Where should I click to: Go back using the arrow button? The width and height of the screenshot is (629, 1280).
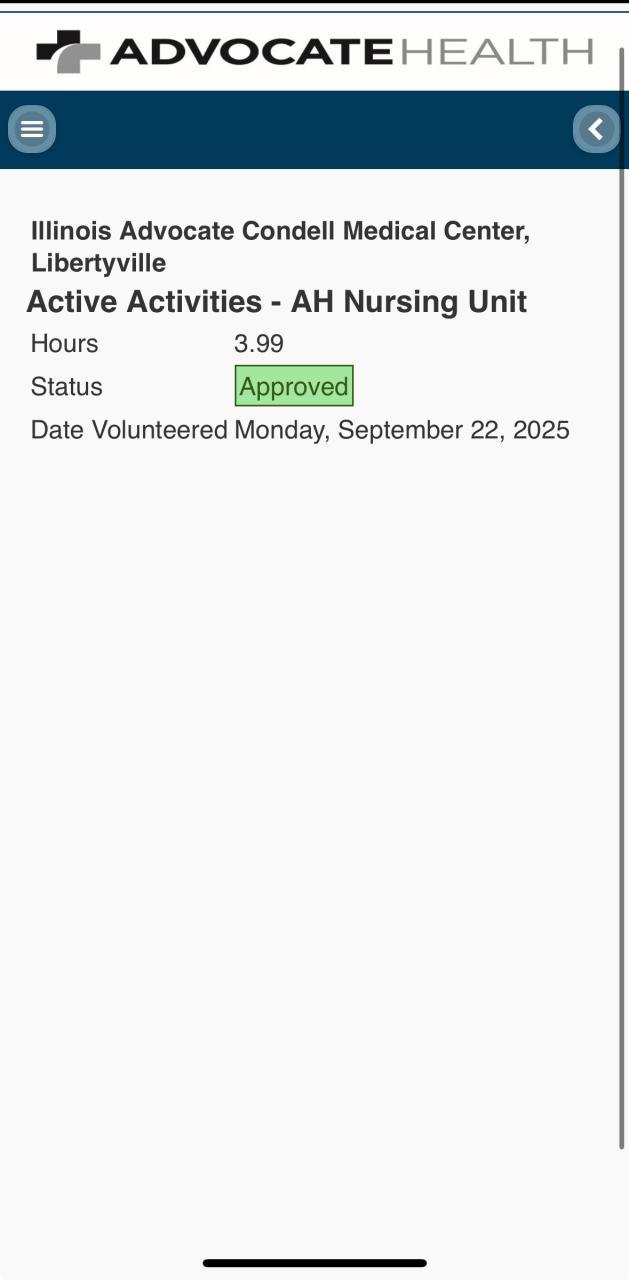pos(596,129)
